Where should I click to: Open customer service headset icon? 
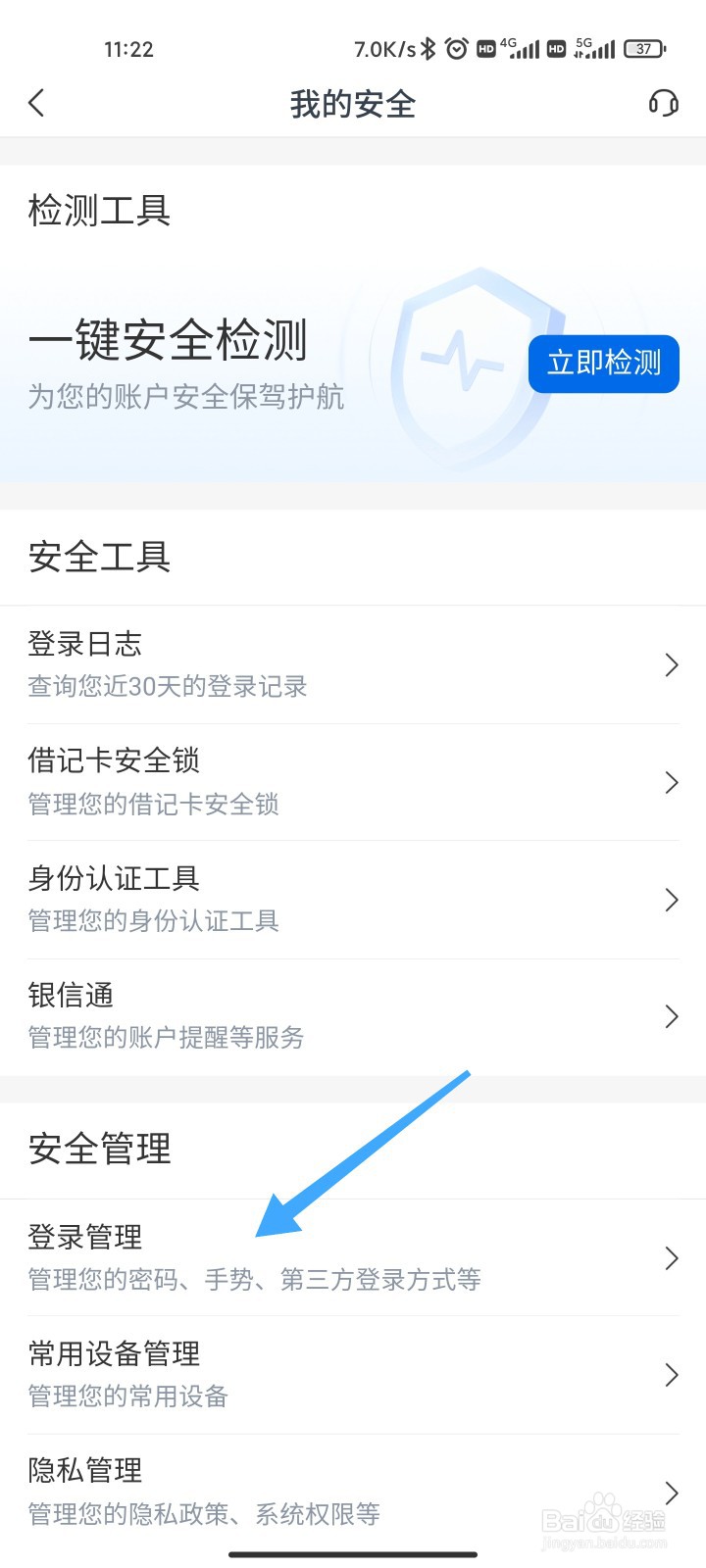click(663, 103)
